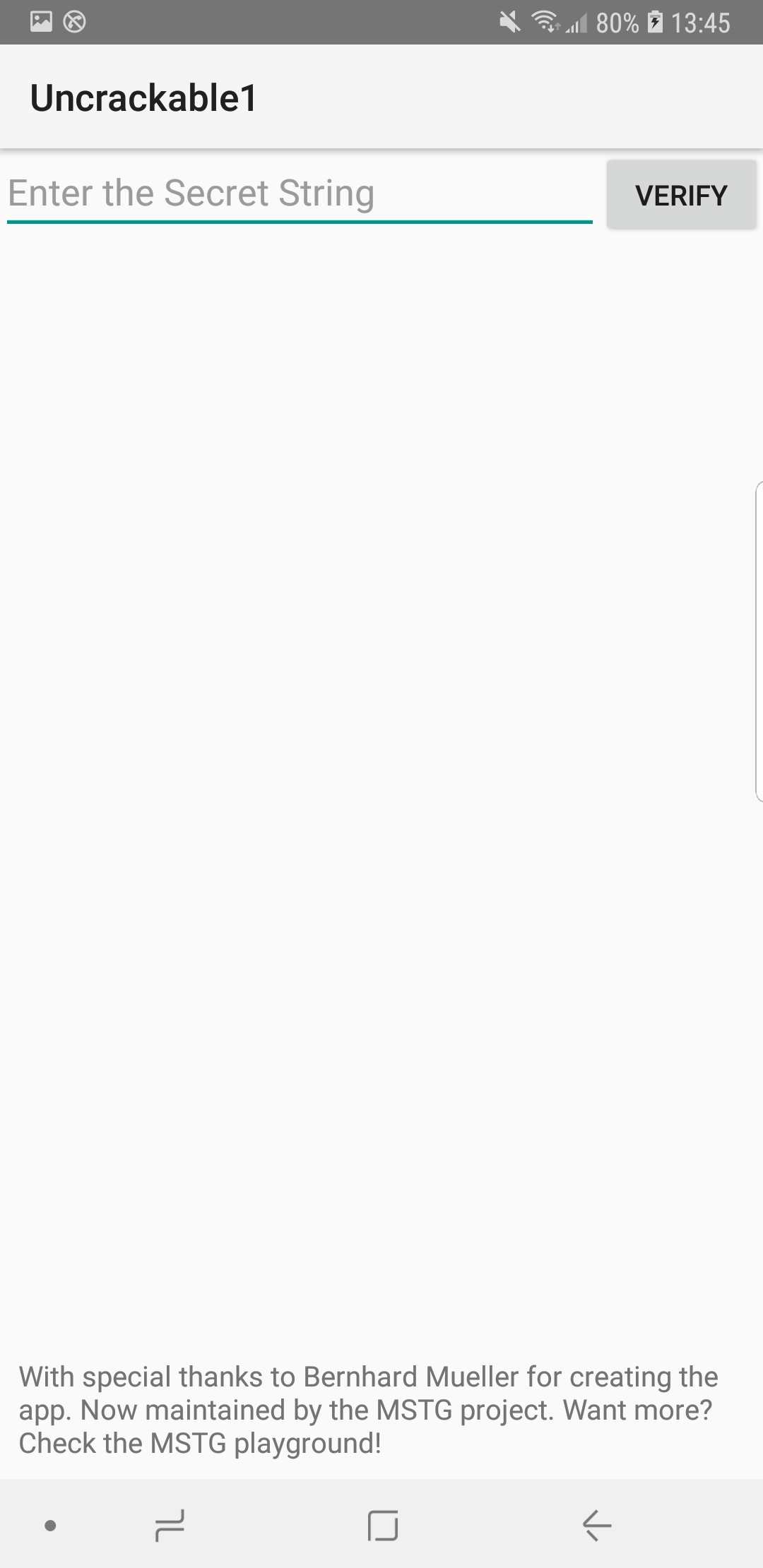Image resolution: width=763 pixels, height=1568 pixels.
Task: Go back using the navigation bar arrow
Action: click(597, 1525)
